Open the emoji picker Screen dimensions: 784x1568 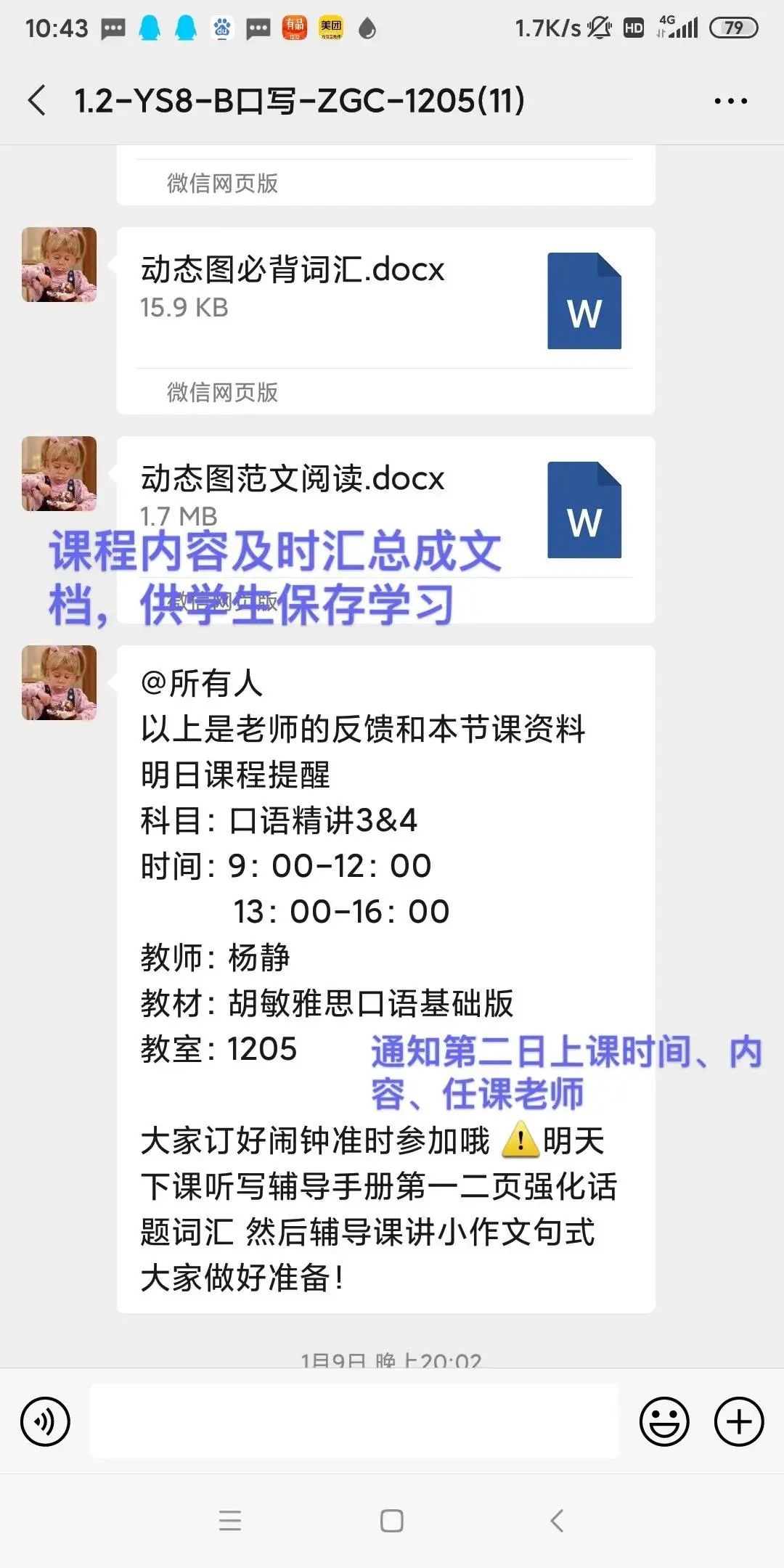pos(663,1421)
